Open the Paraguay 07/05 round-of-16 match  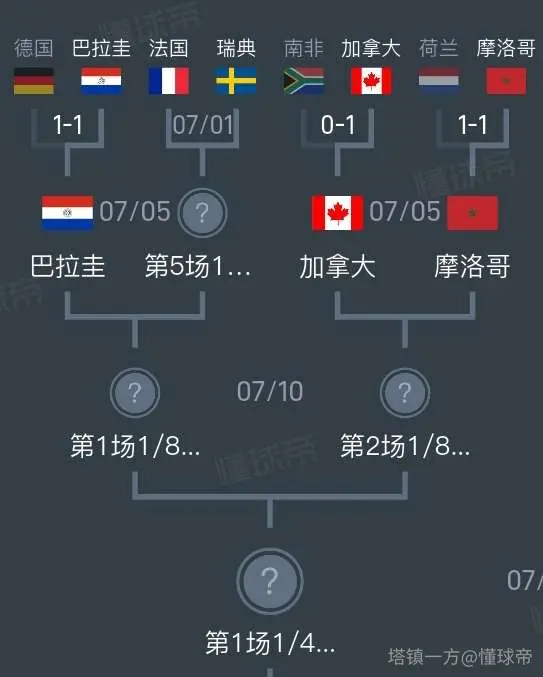pyautogui.click(x=135, y=212)
